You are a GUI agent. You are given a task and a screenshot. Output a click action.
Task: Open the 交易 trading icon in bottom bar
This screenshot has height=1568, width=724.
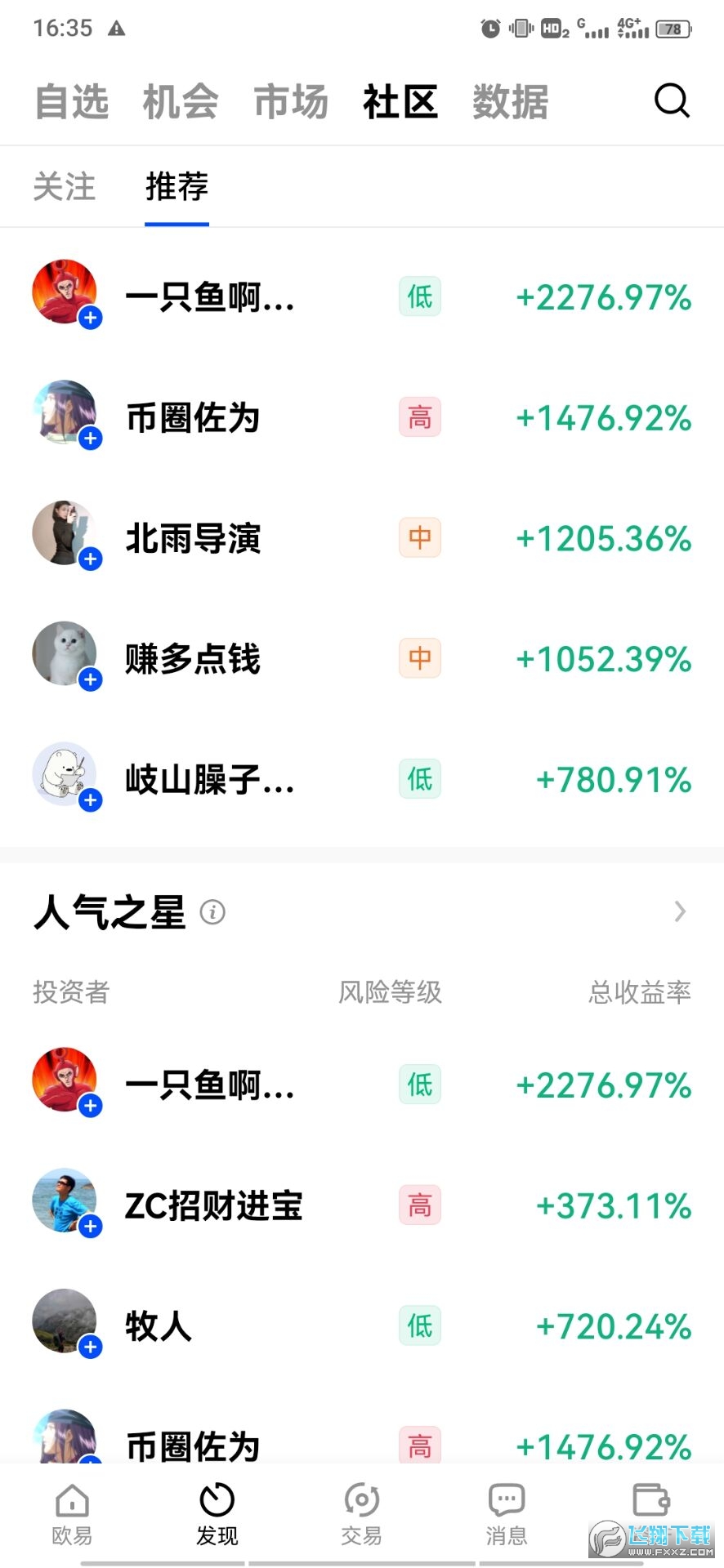click(x=361, y=1515)
